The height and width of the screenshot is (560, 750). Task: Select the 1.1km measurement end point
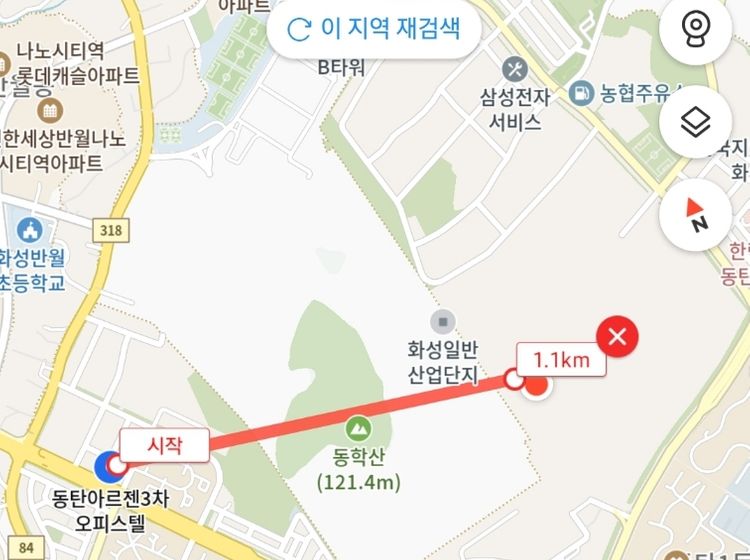pos(536,385)
